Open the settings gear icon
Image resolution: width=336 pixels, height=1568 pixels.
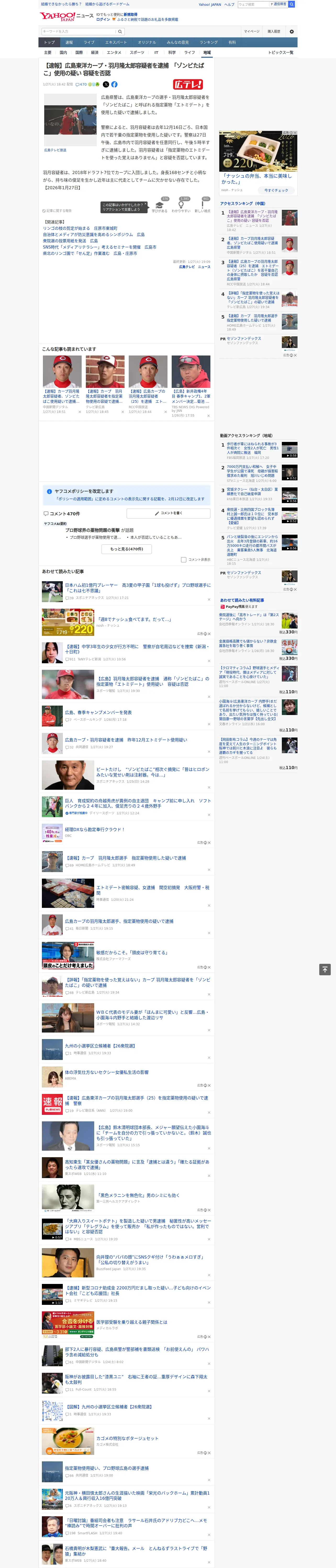pyautogui.click(x=292, y=31)
